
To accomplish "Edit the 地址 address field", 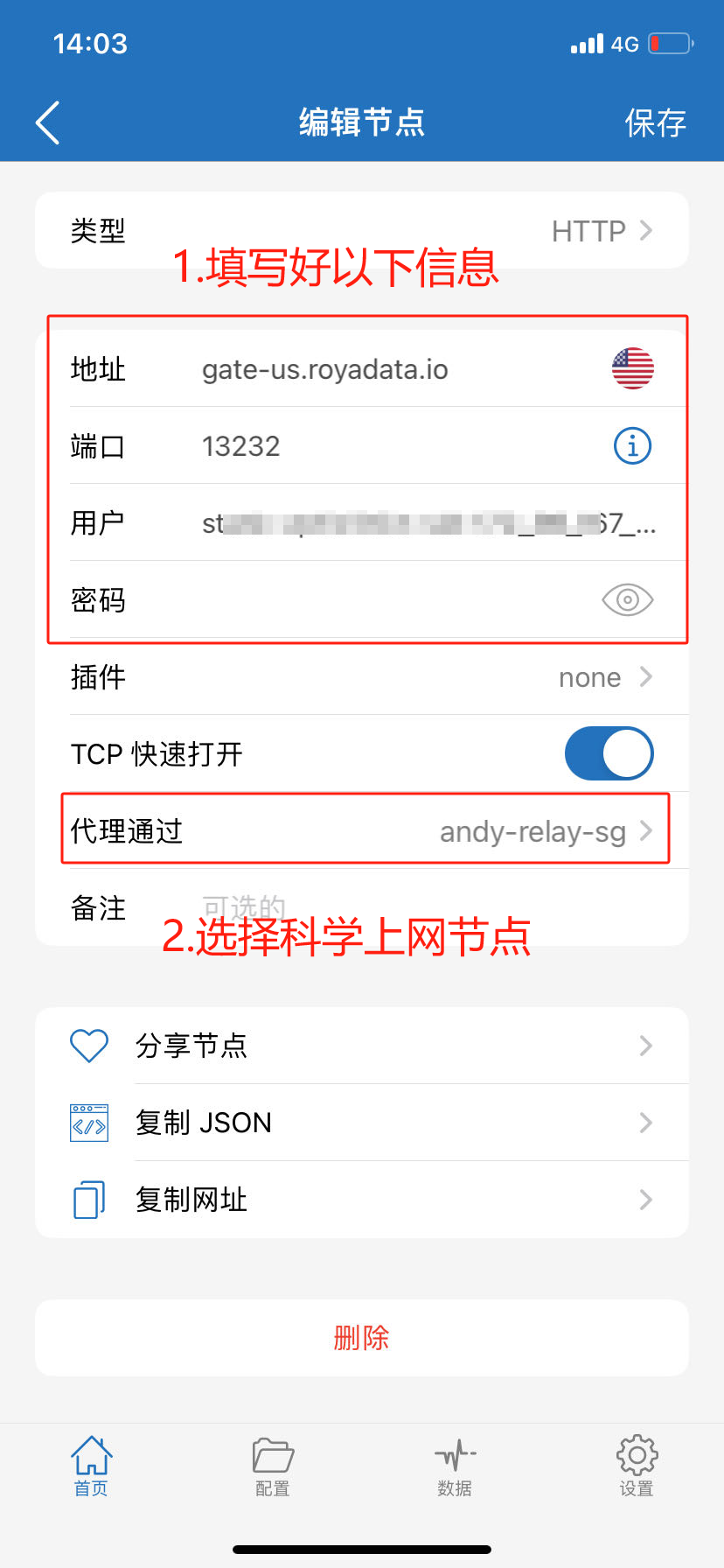I will 393,369.
